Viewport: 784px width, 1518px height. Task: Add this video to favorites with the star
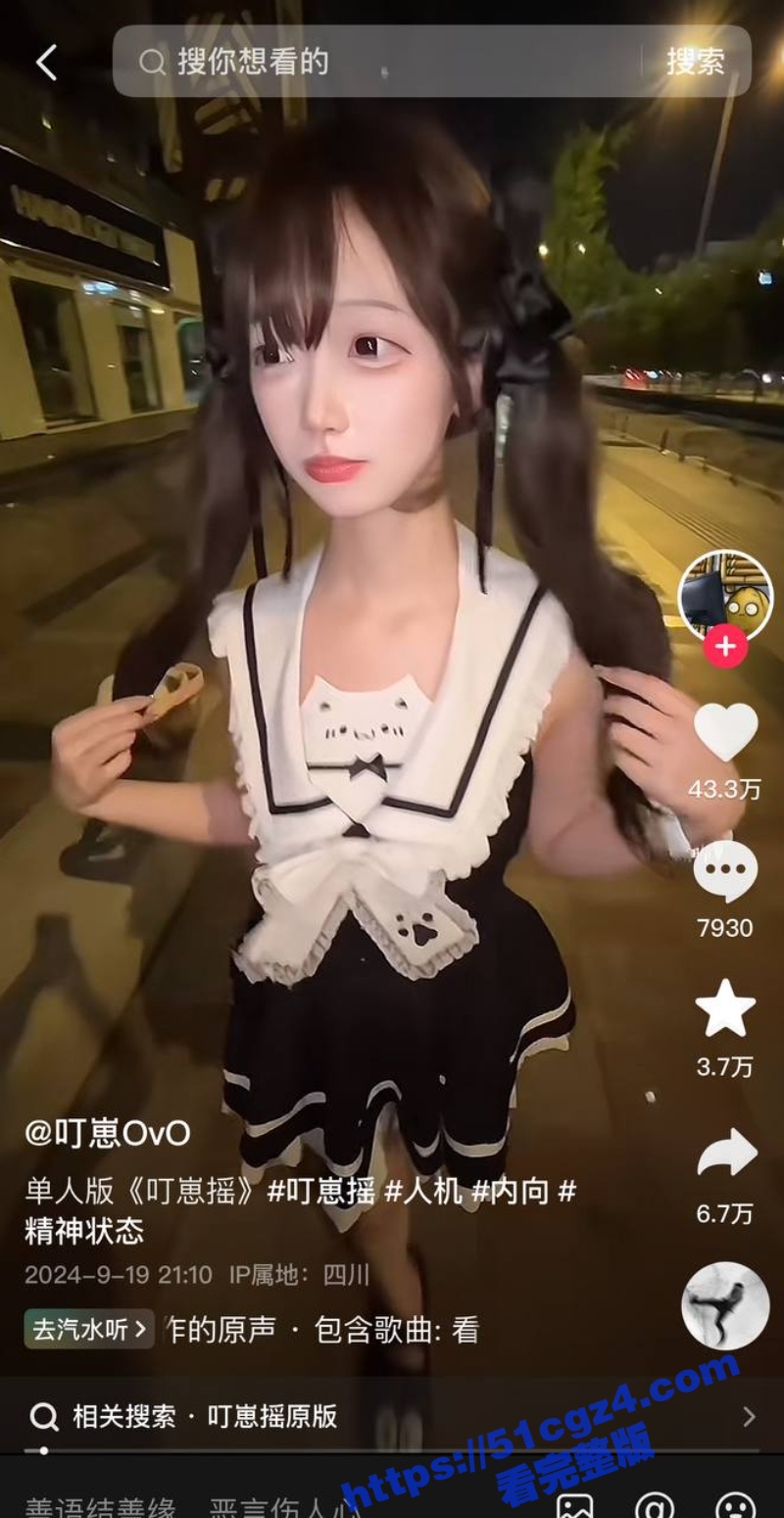pos(725,1008)
